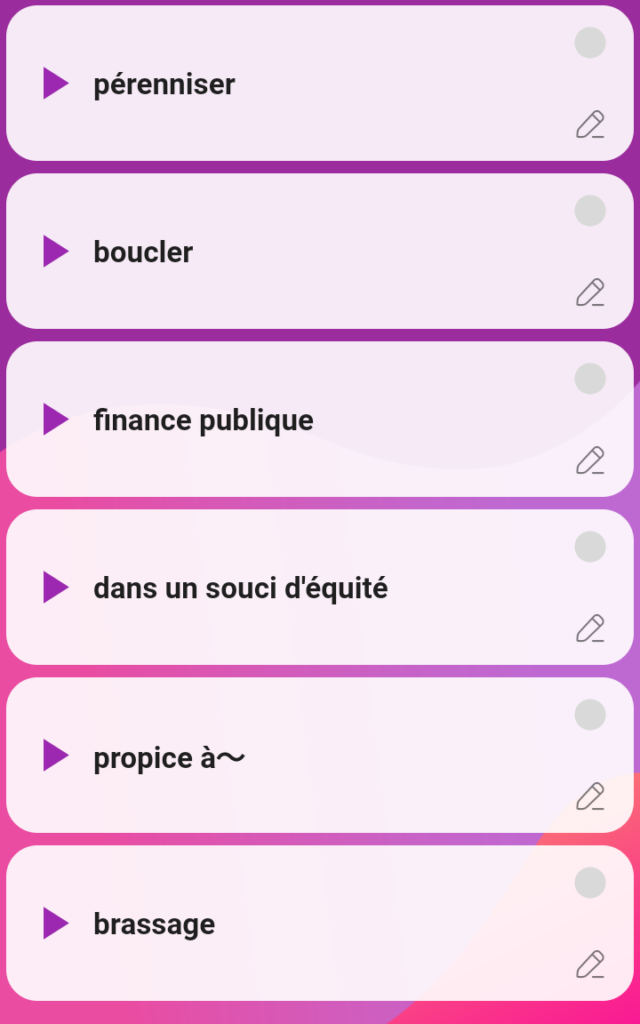Play pronunciation of finance publique
Viewport: 640px width, 1024px height.
56,419
